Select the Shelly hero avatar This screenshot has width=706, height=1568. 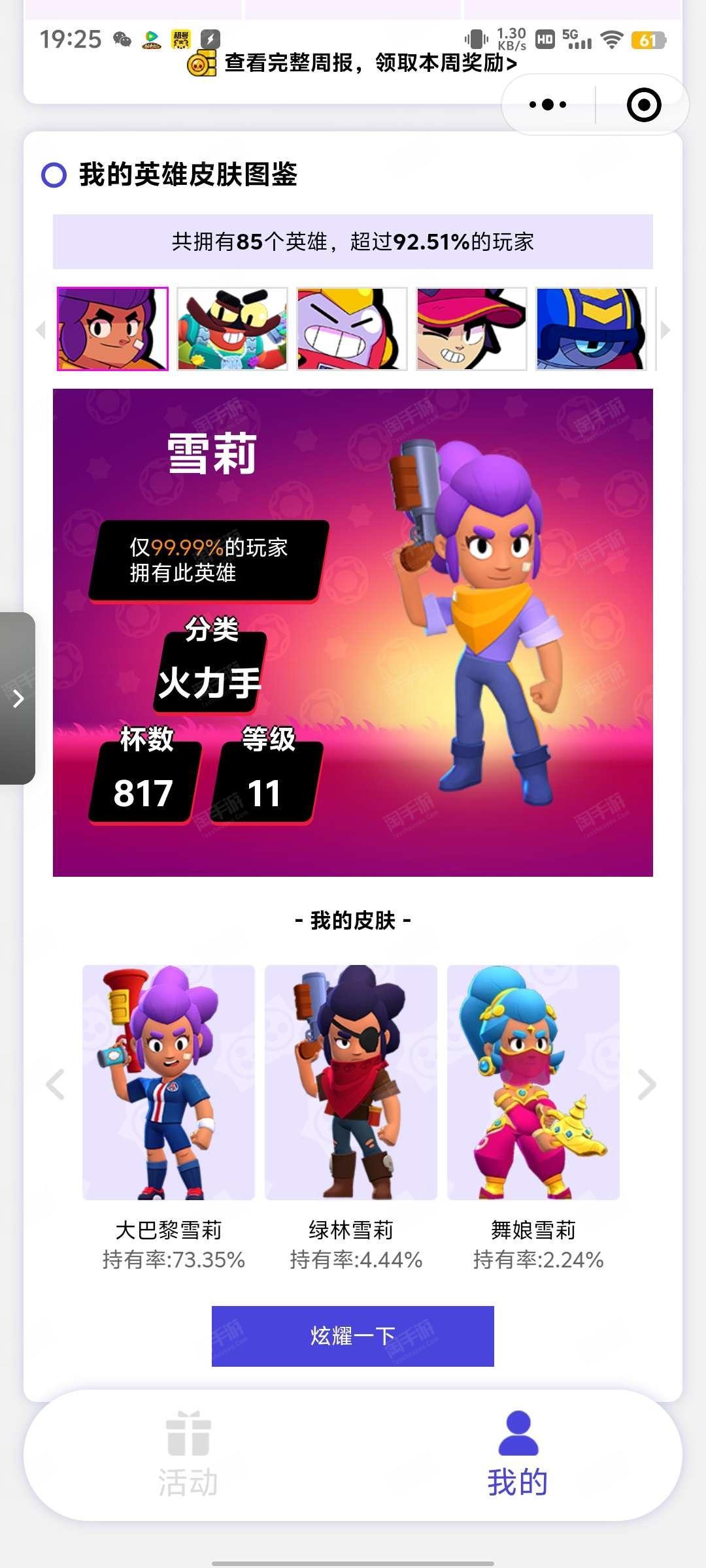coord(112,329)
